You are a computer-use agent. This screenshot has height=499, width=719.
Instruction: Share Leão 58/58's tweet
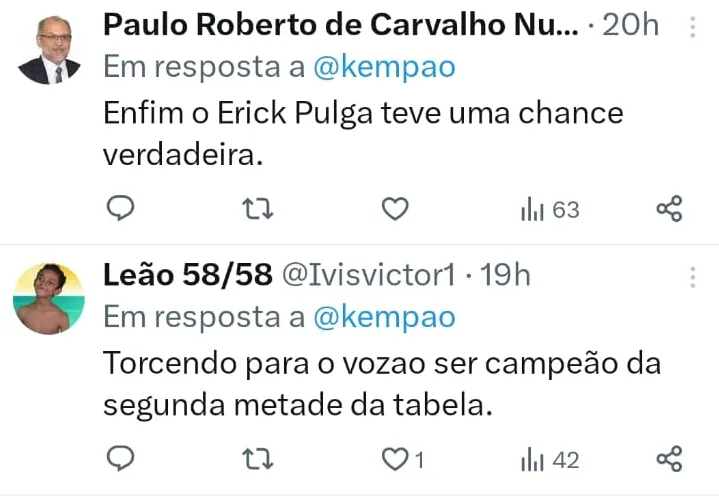tap(668, 460)
